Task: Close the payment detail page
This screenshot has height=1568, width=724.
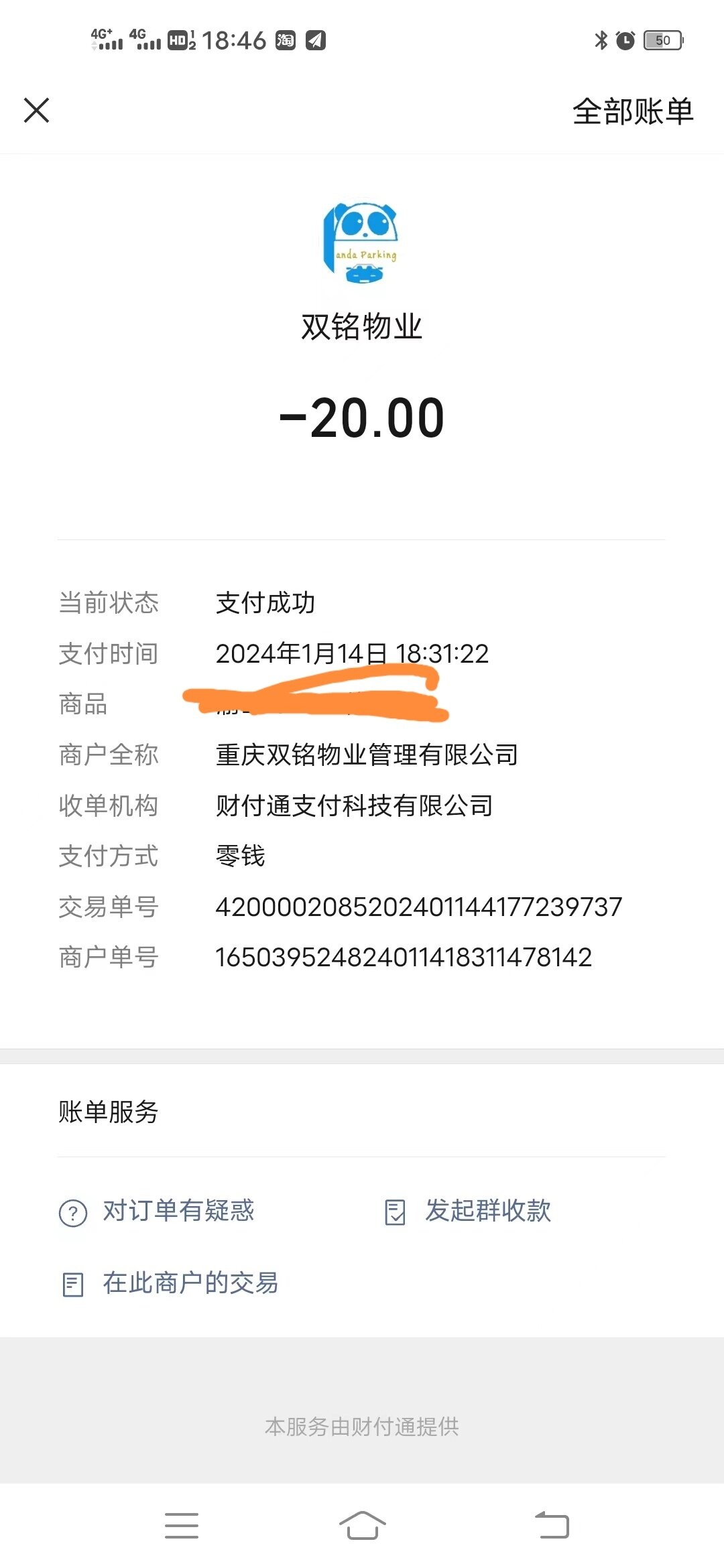Action: 37,111
